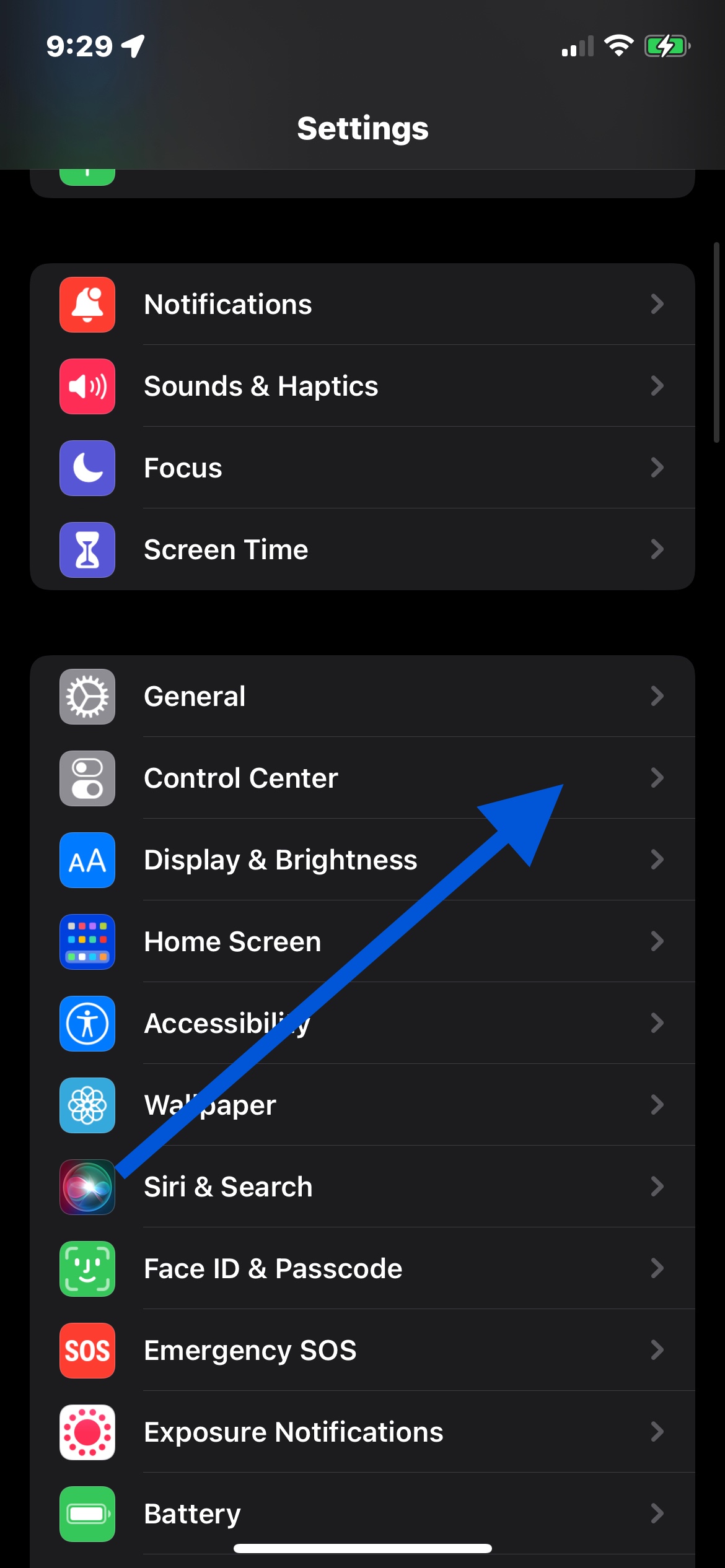The width and height of the screenshot is (725, 1568).
Task: Open Face ID & Passcode
Action: click(362, 1268)
